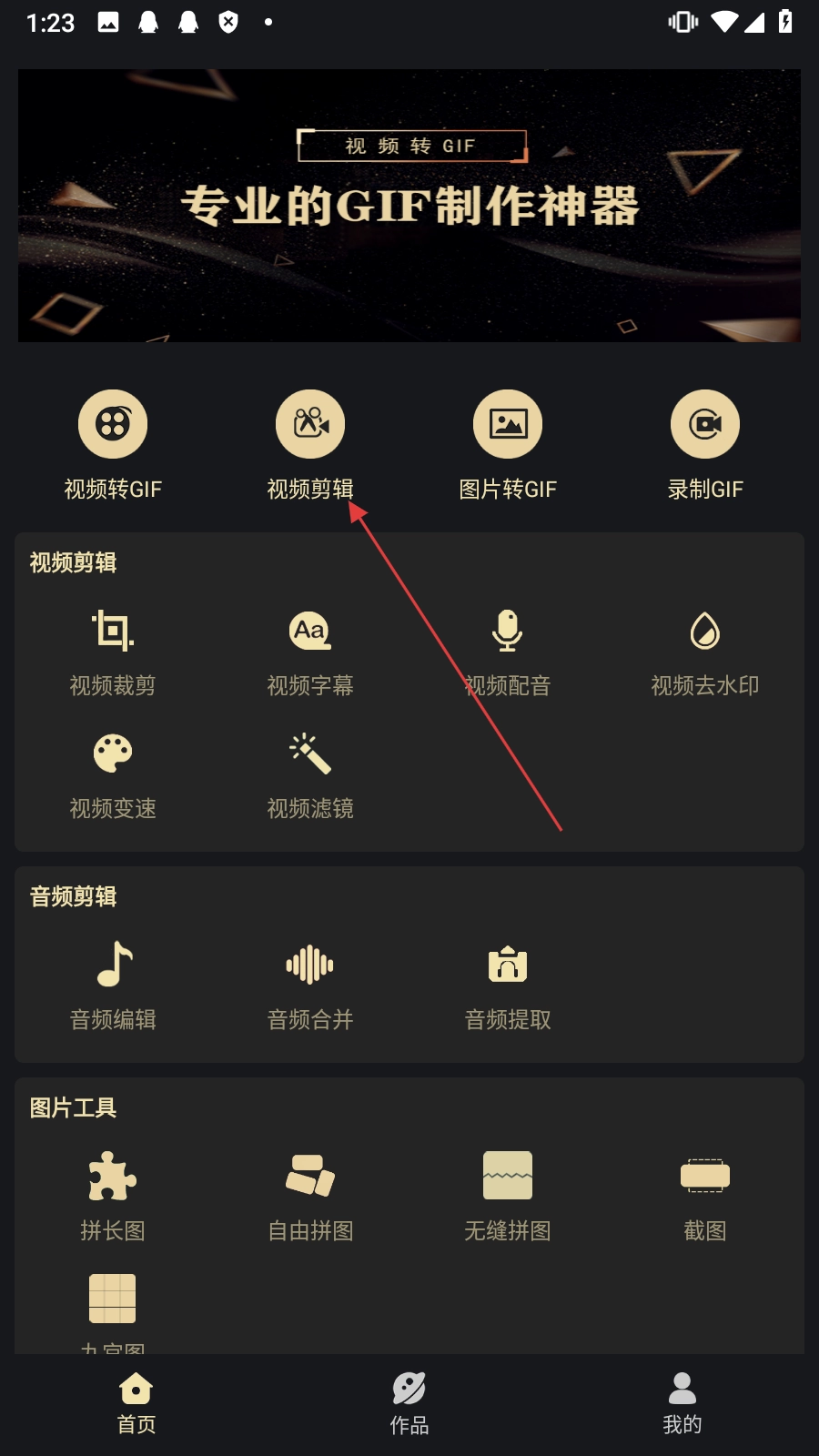Choose 视频字幕
Viewport: 819px width, 1456px height.
click(x=310, y=651)
